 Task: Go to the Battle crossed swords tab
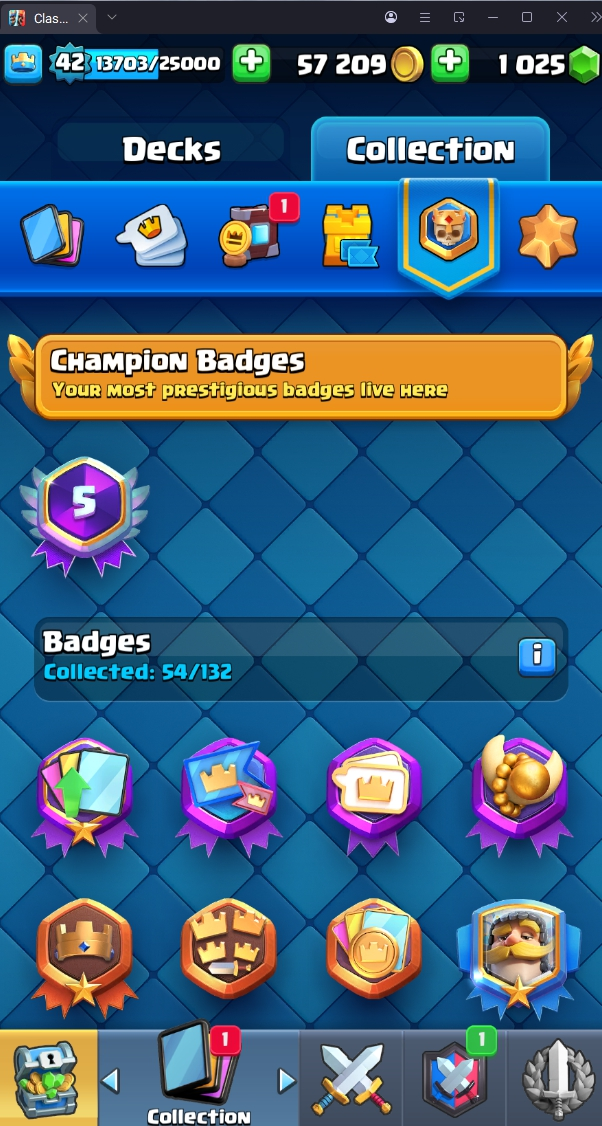click(350, 1078)
